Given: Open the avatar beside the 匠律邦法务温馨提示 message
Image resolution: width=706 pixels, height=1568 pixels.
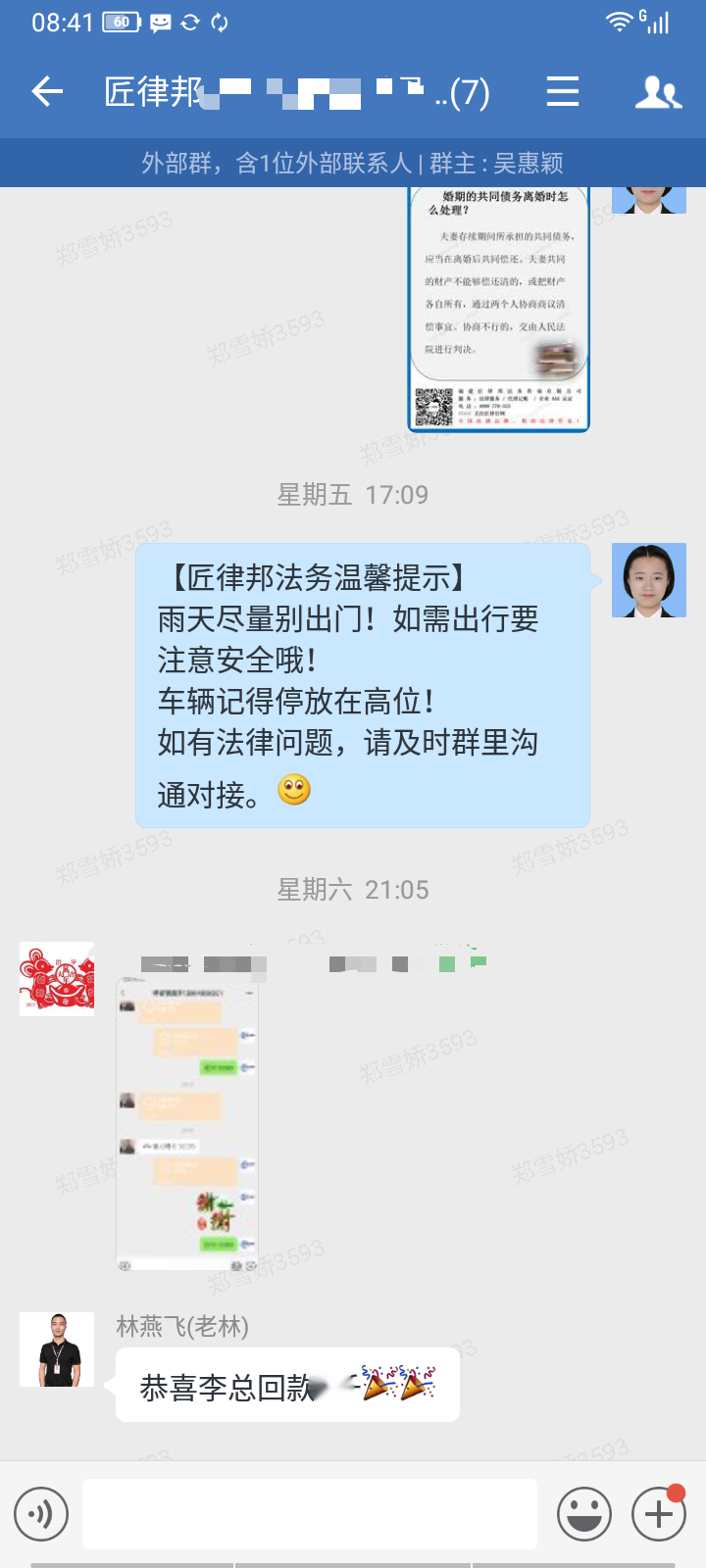Looking at the screenshot, I should [x=648, y=580].
